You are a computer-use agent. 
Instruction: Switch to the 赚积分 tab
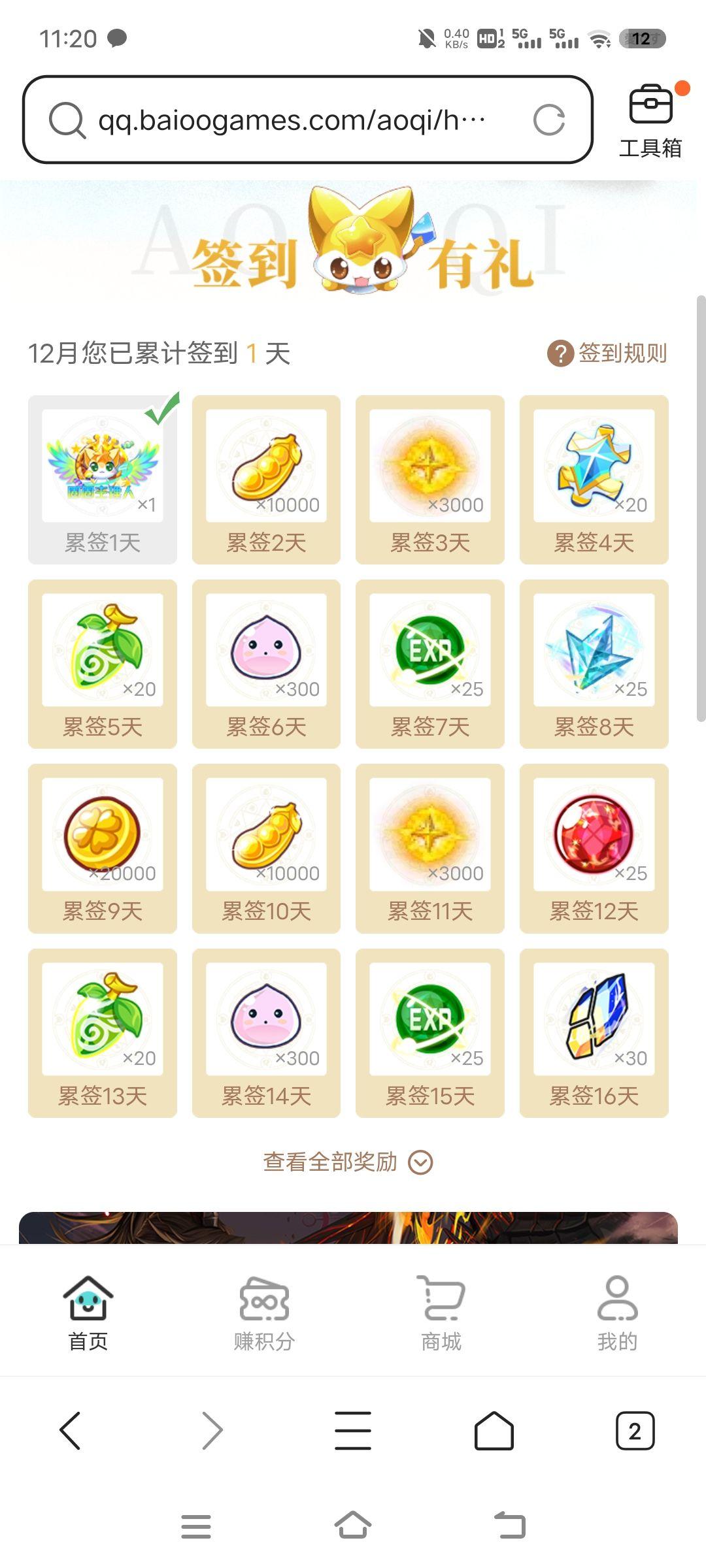point(264,1313)
